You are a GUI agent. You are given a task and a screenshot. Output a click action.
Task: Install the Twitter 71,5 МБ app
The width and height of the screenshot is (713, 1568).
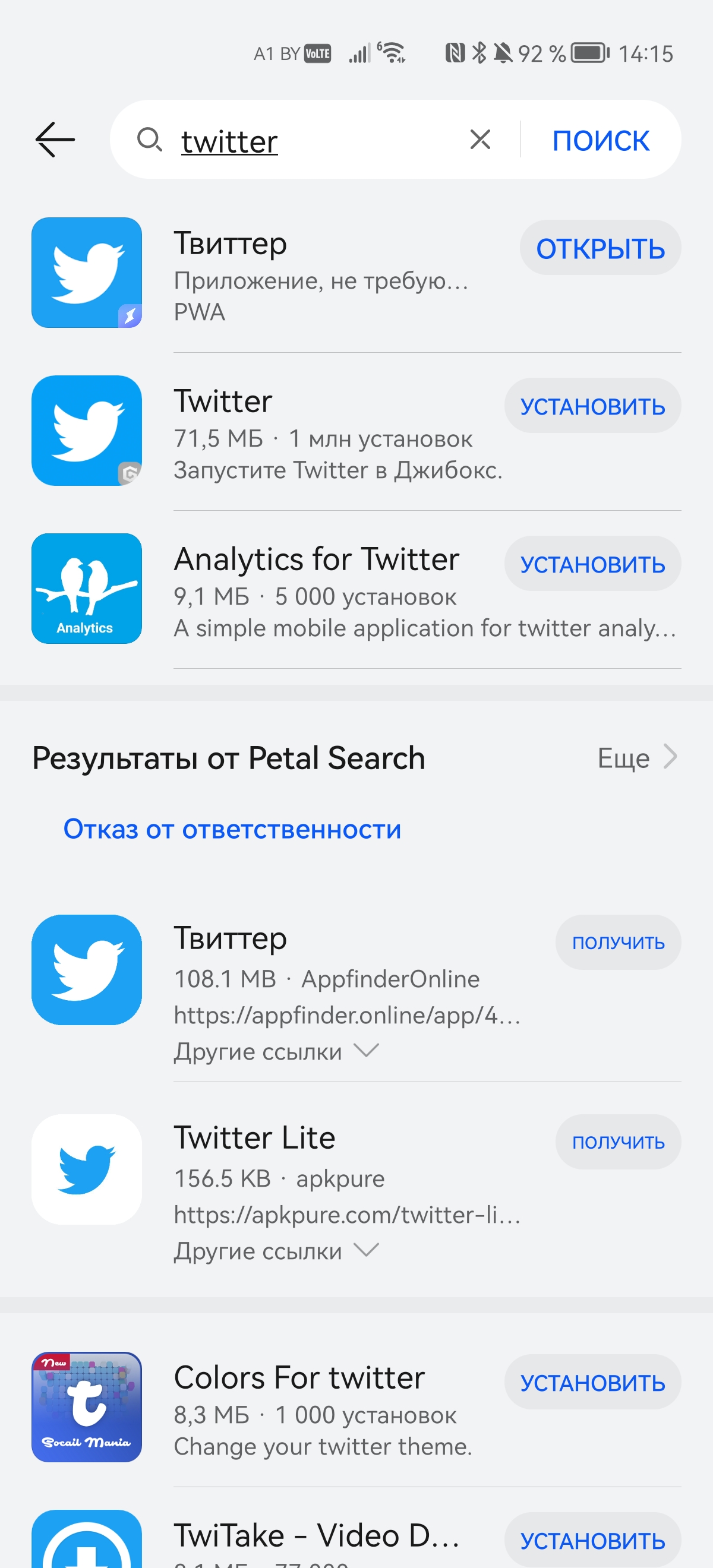pyautogui.click(x=592, y=406)
